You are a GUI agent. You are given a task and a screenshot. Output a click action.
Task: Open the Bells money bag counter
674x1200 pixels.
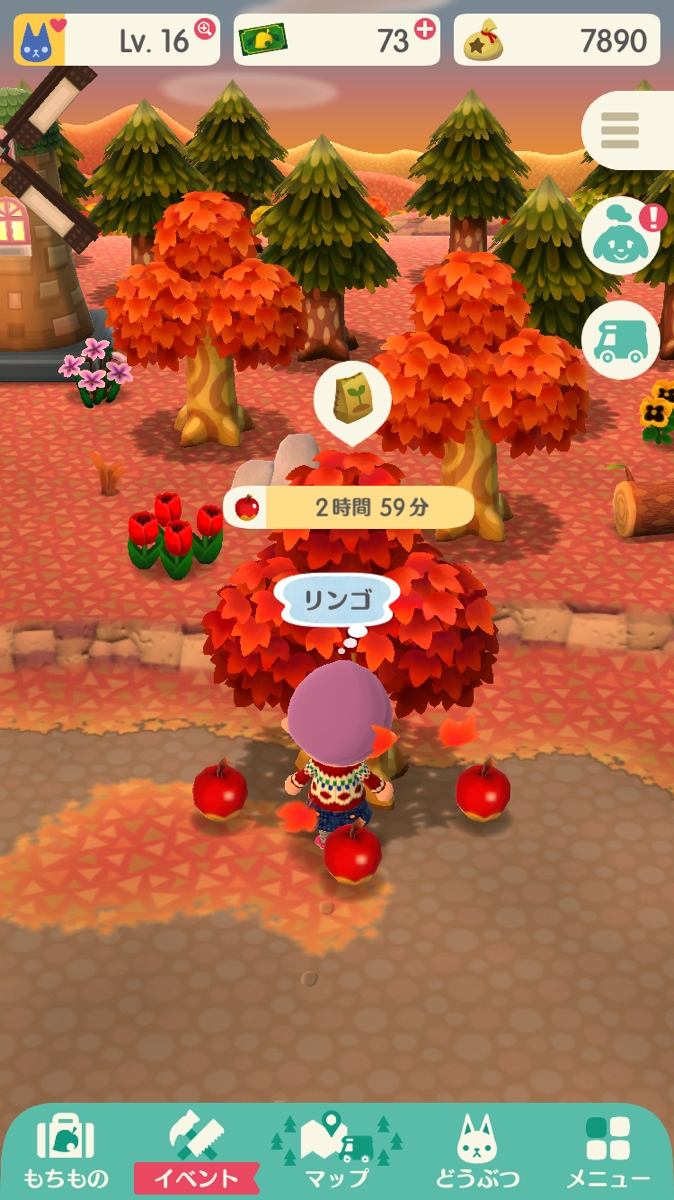click(x=557, y=40)
